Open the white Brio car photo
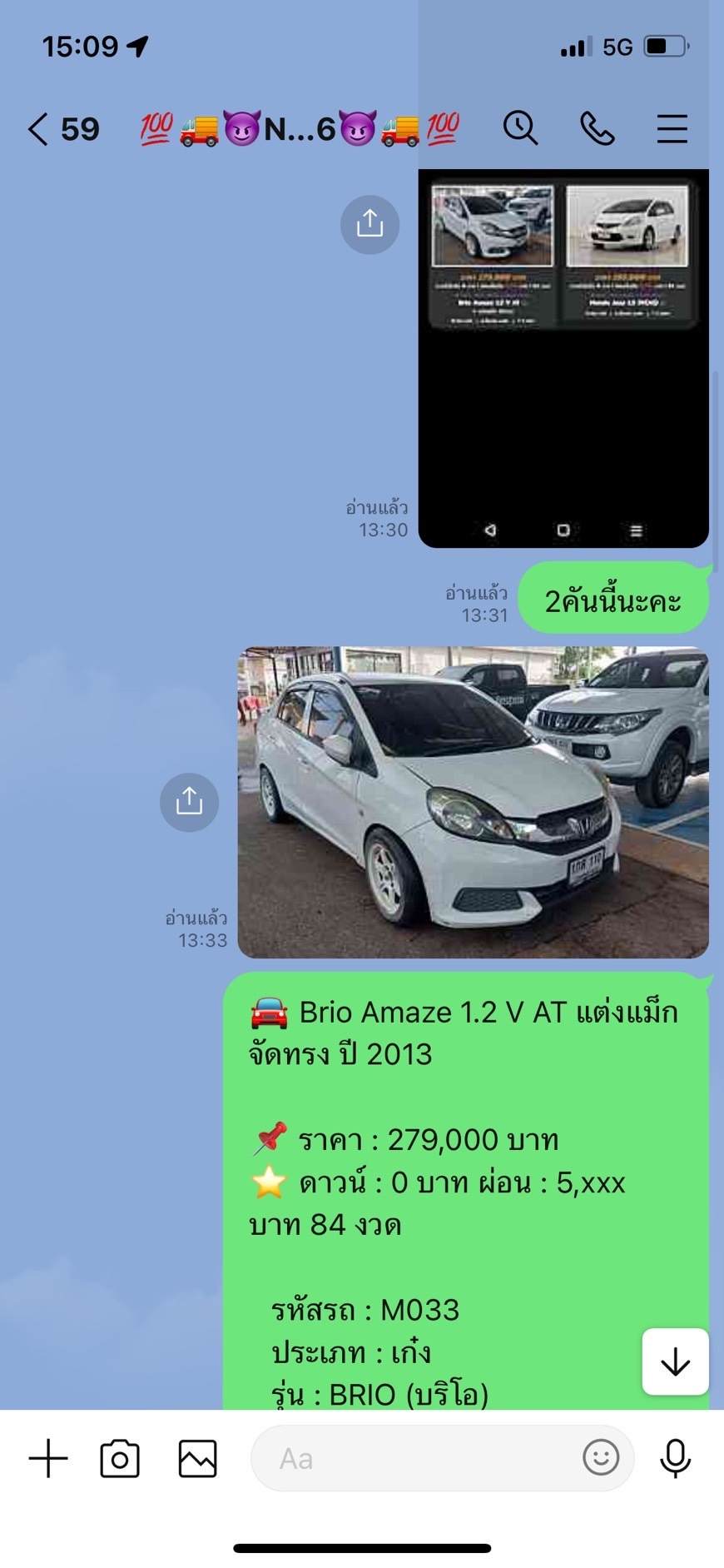 (473, 802)
